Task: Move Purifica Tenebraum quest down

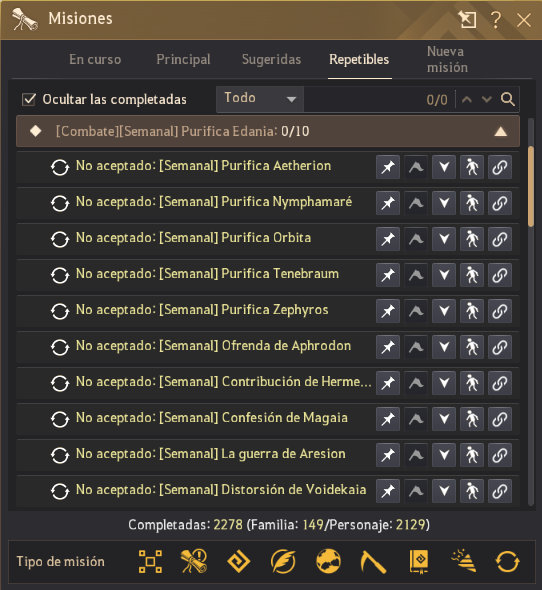Action: click(444, 275)
